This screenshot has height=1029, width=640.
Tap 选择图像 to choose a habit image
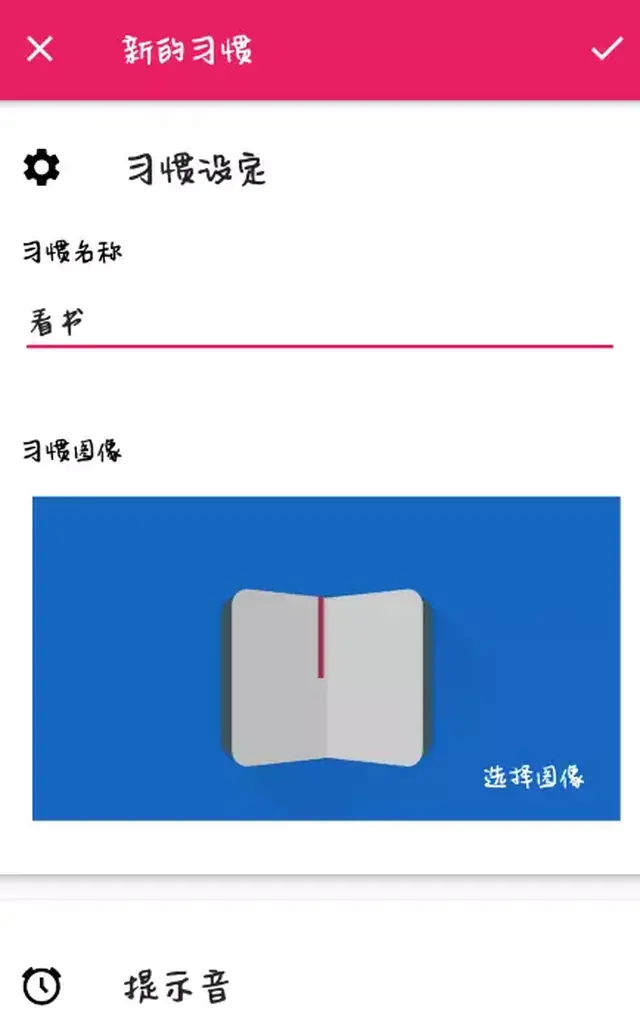[x=533, y=778]
